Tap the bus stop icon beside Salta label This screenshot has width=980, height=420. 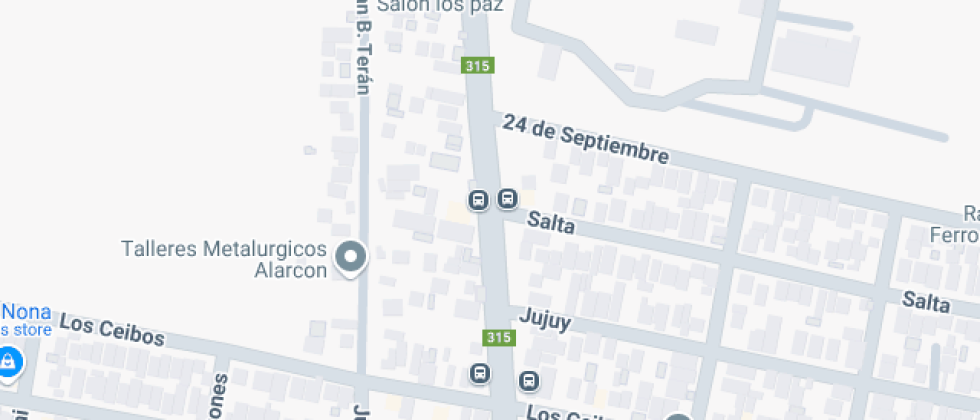tap(508, 199)
